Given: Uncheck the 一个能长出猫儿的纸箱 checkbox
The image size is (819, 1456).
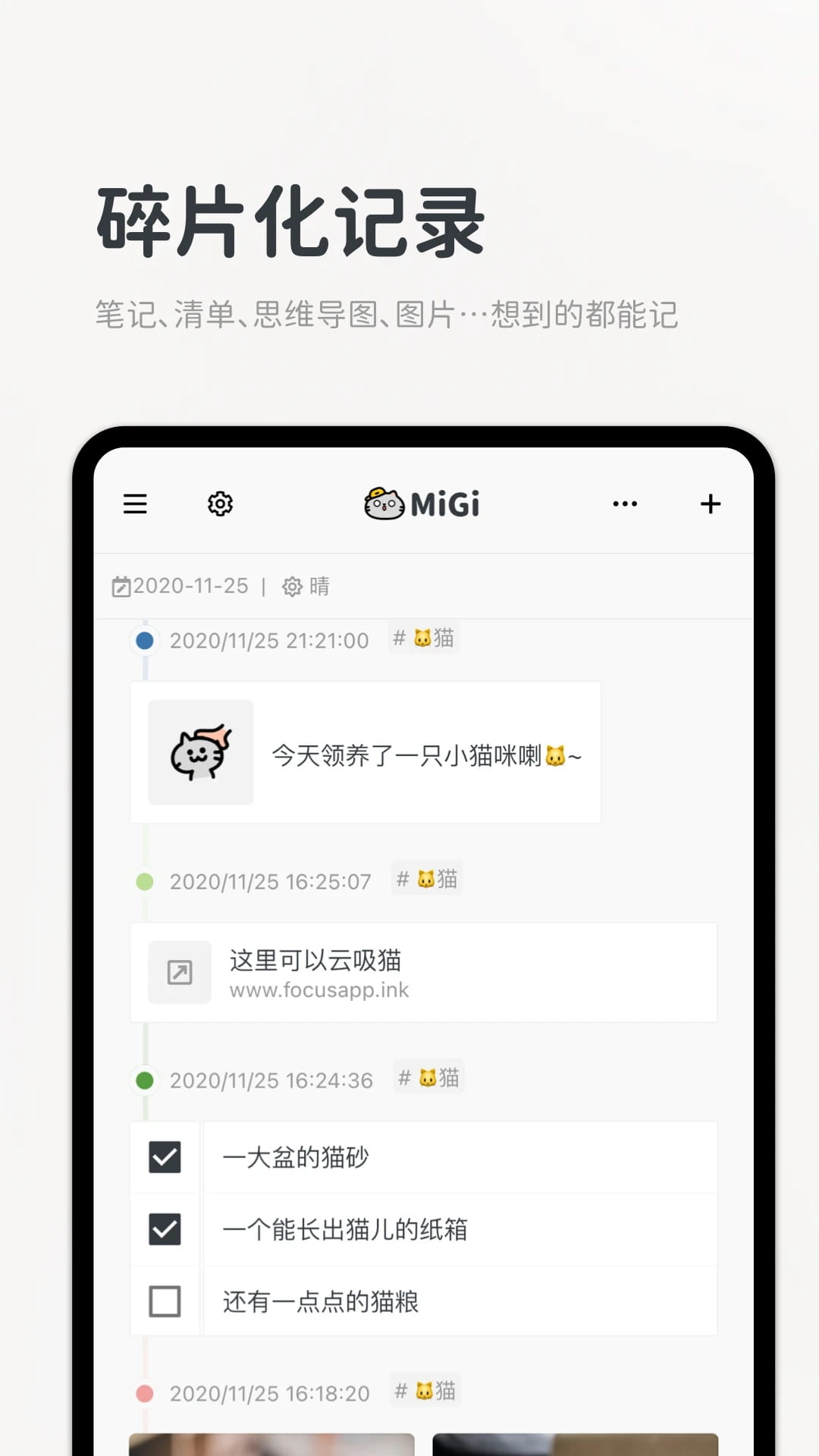Looking at the screenshot, I should (165, 1230).
